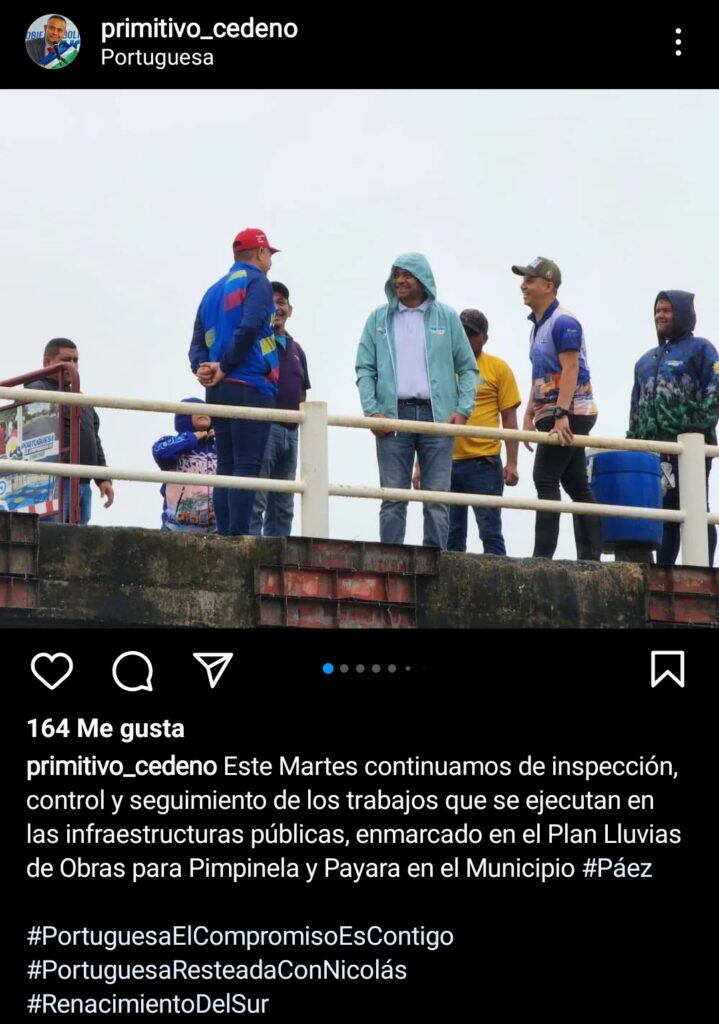Open primitivo_cedeno username in post header
Screen dimensions: 719x1024
[x=199, y=29]
